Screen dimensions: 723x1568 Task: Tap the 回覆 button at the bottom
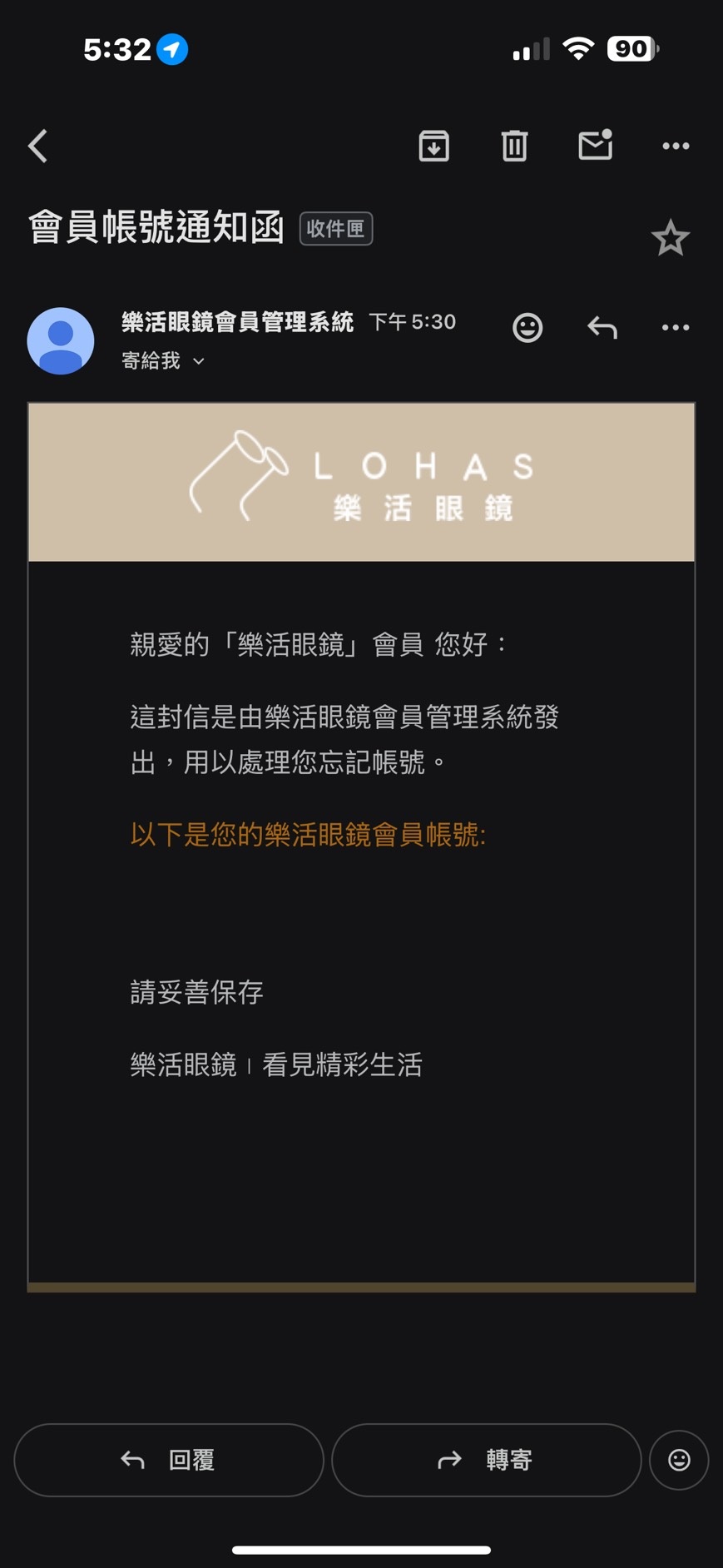click(169, 1460)
